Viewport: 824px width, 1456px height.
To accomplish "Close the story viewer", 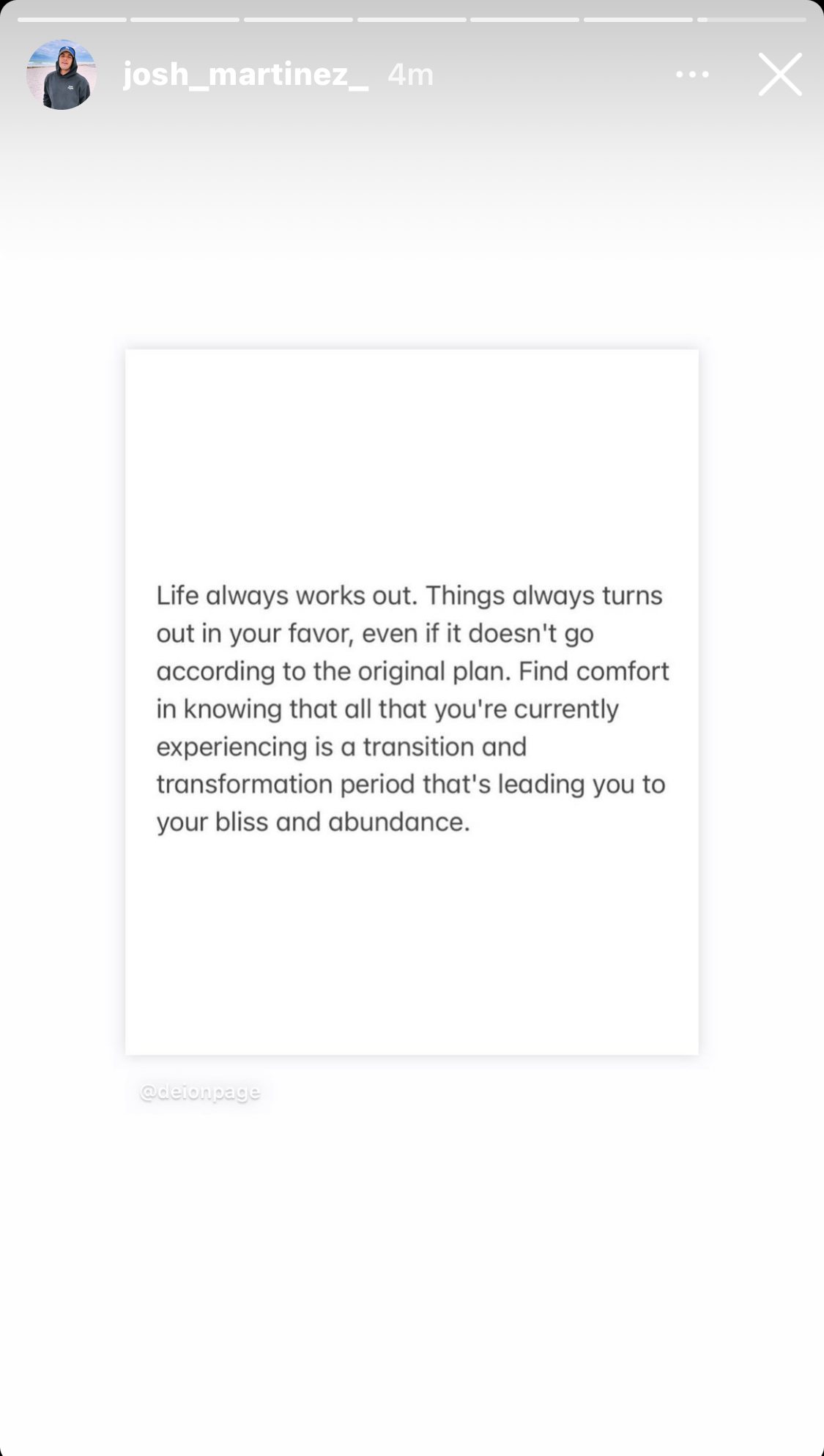I will 780,75.
